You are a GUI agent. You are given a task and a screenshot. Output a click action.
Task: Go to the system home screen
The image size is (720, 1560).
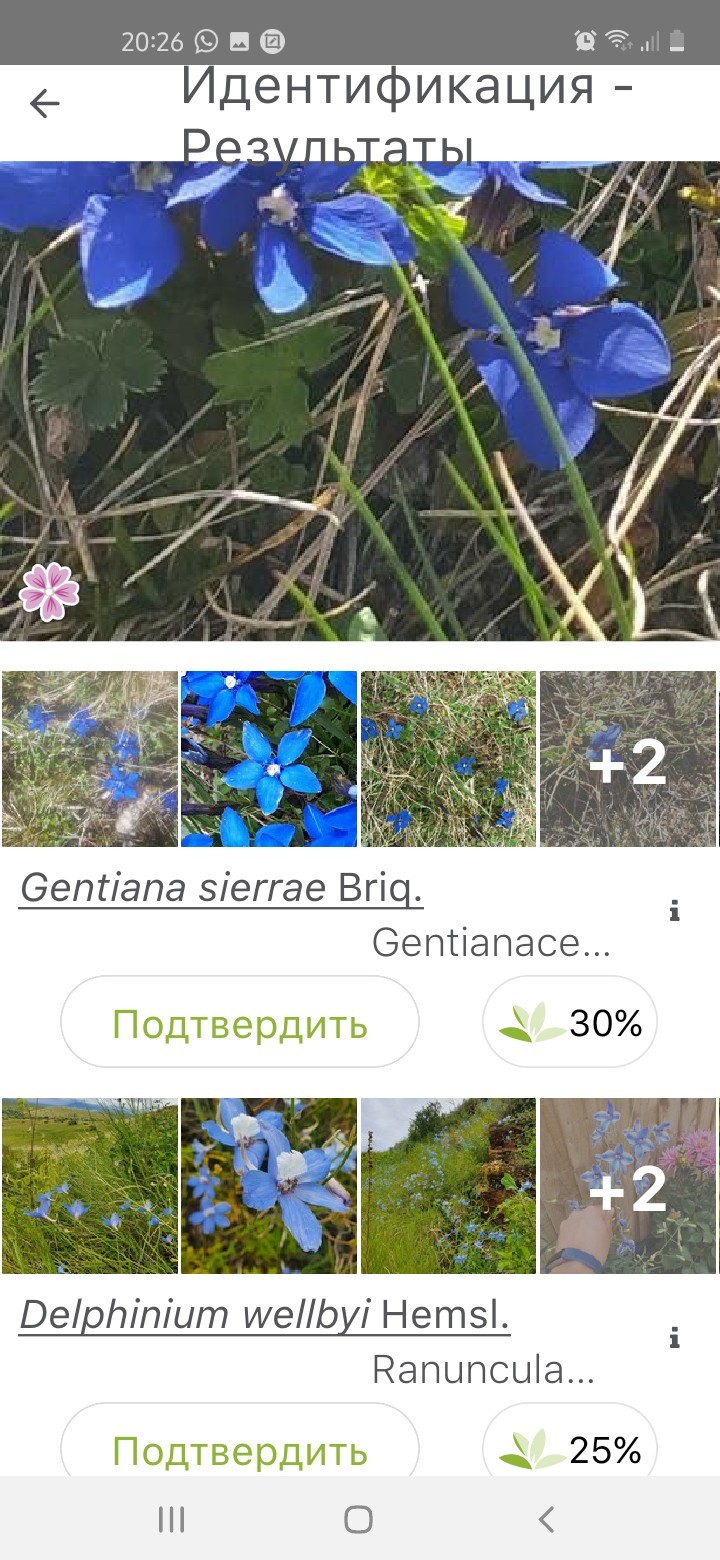pos(358,1520)
